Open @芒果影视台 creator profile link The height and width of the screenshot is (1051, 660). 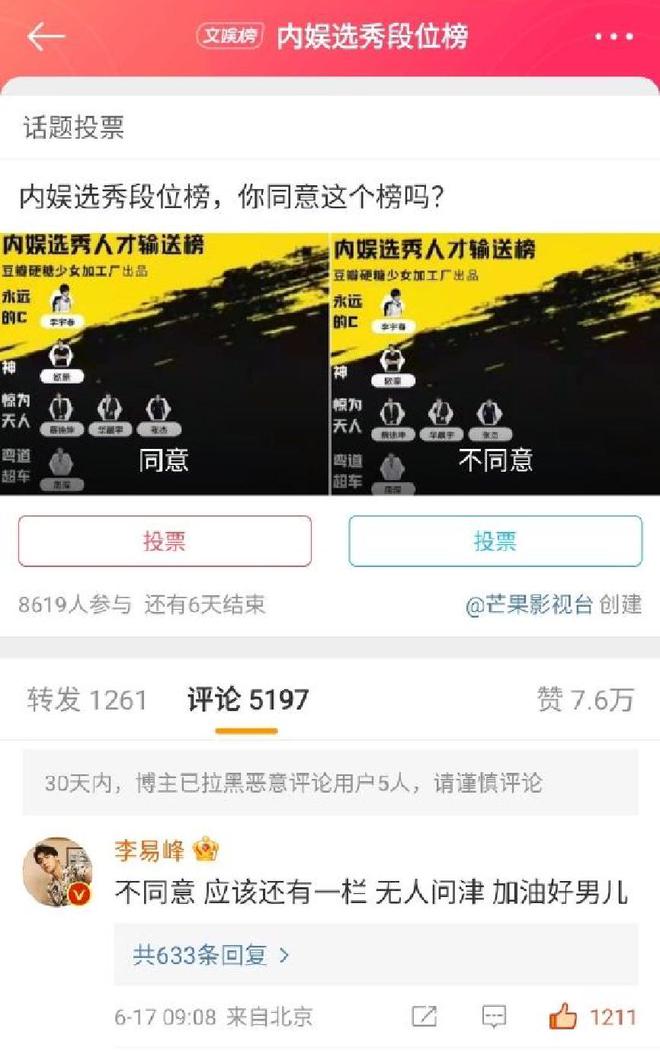point(529,605)
